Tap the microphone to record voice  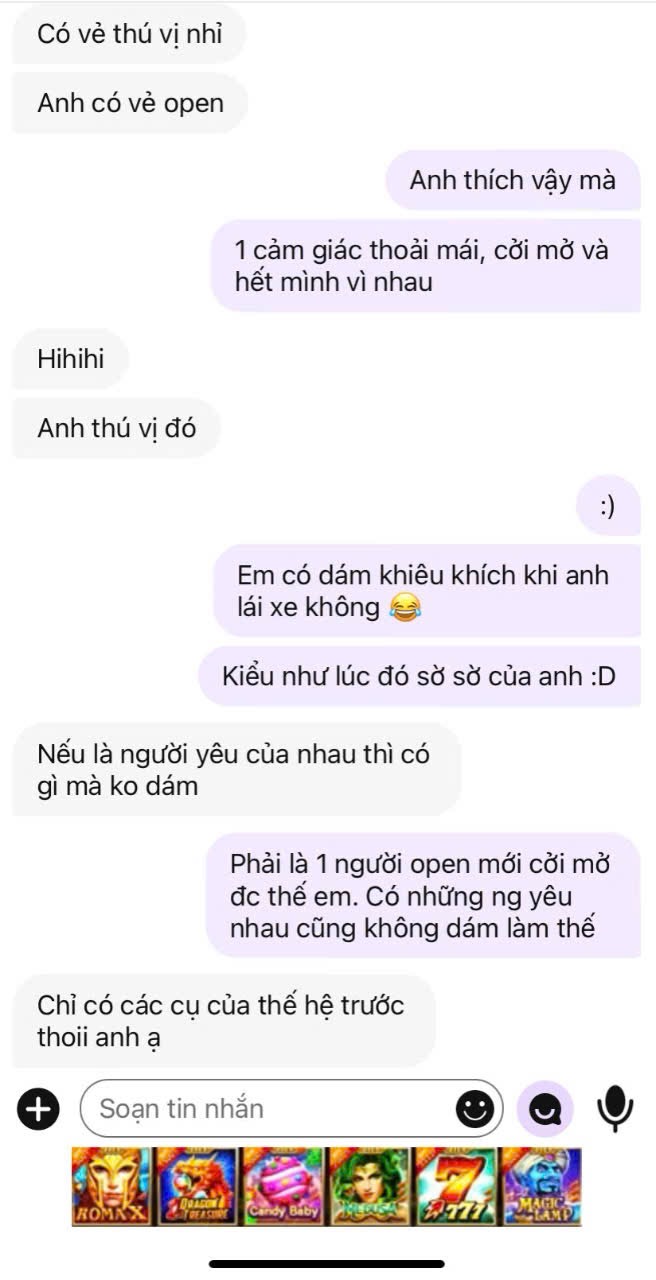(616, 1108)
